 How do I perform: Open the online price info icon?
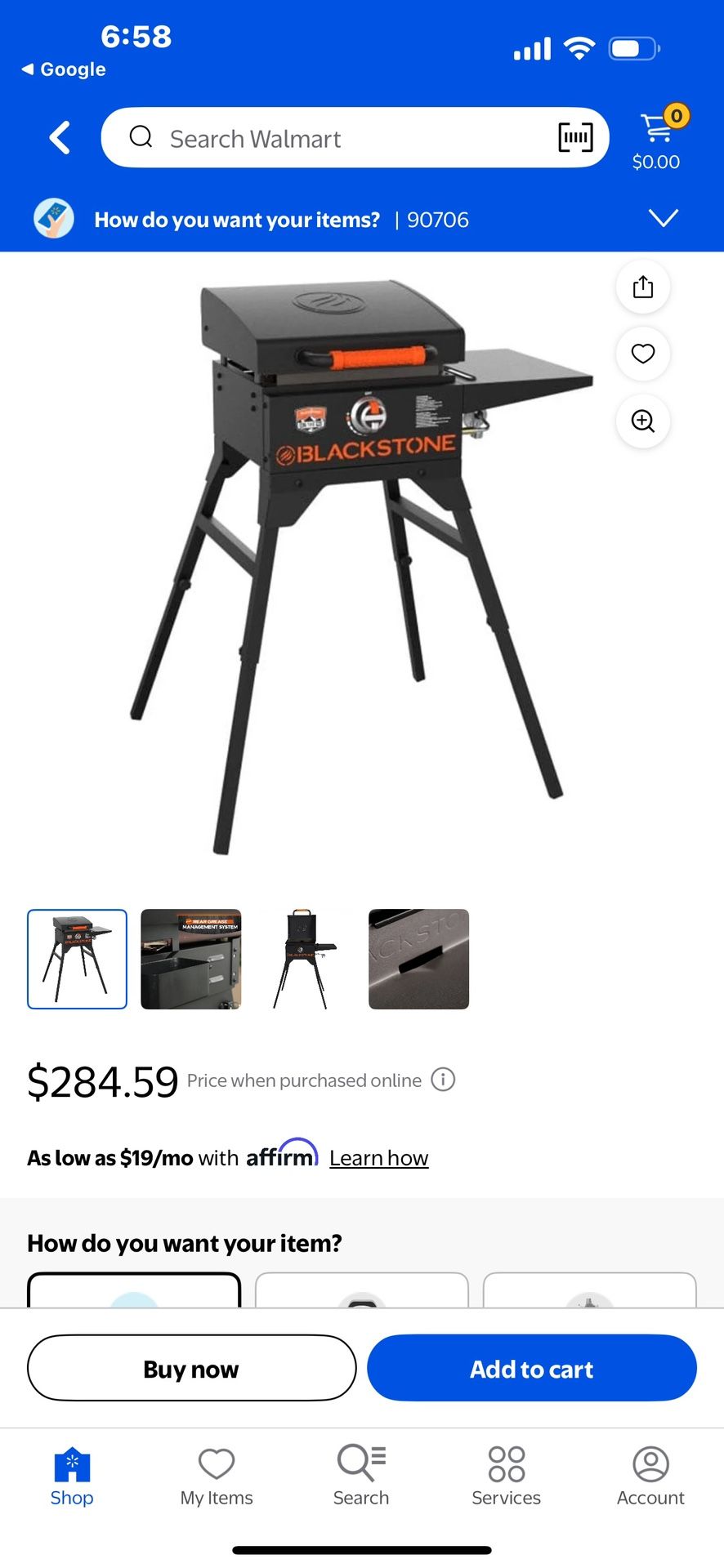pos(443,1080)
